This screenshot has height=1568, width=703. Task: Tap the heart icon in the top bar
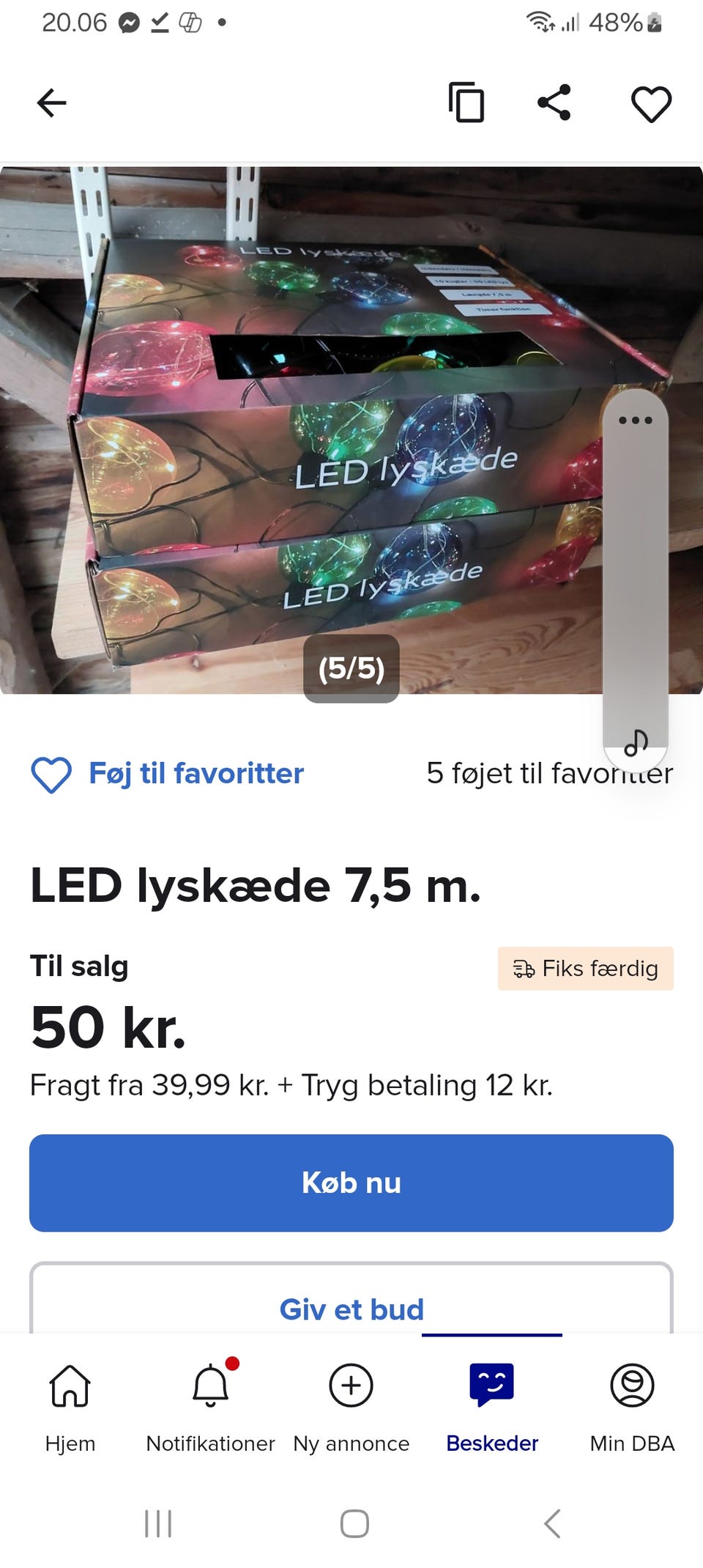tap(651, 104)
